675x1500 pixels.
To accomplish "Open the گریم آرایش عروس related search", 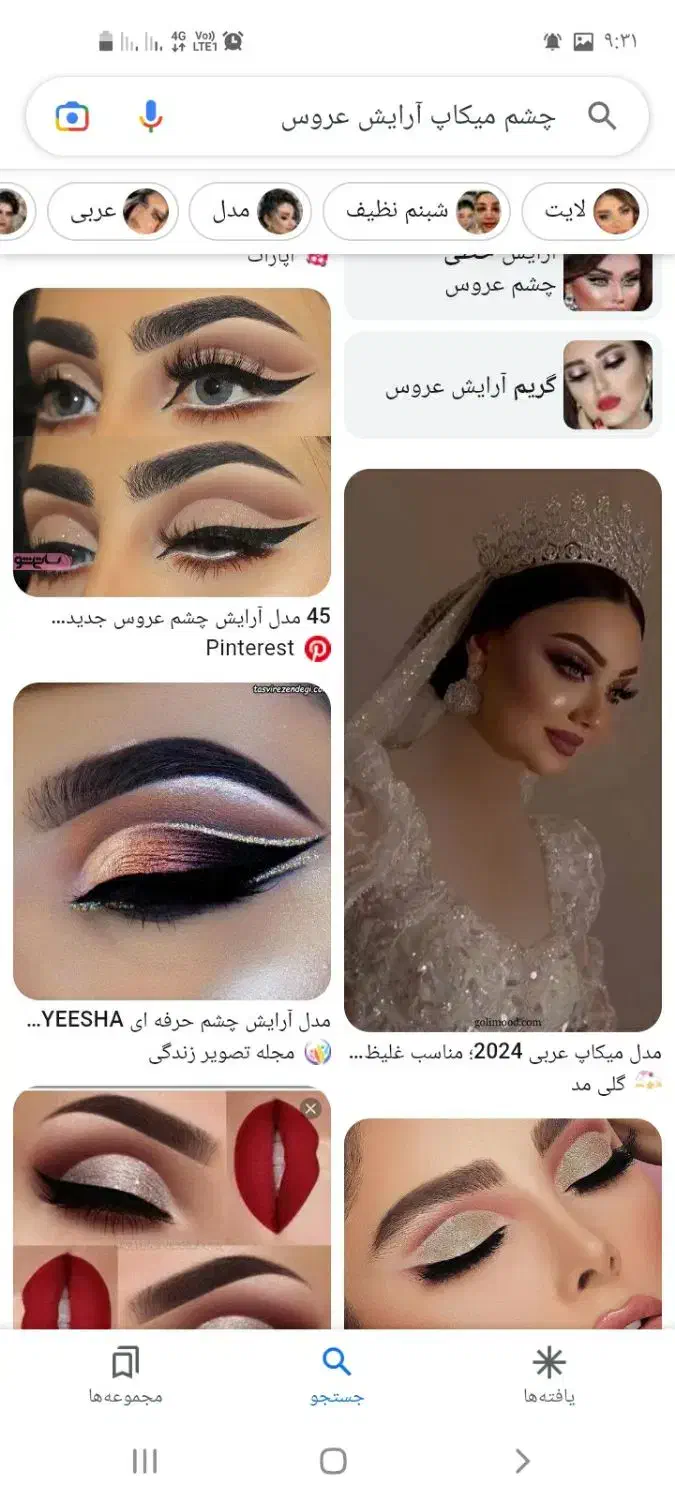I will pyautogui.click(x=503, y=385).
